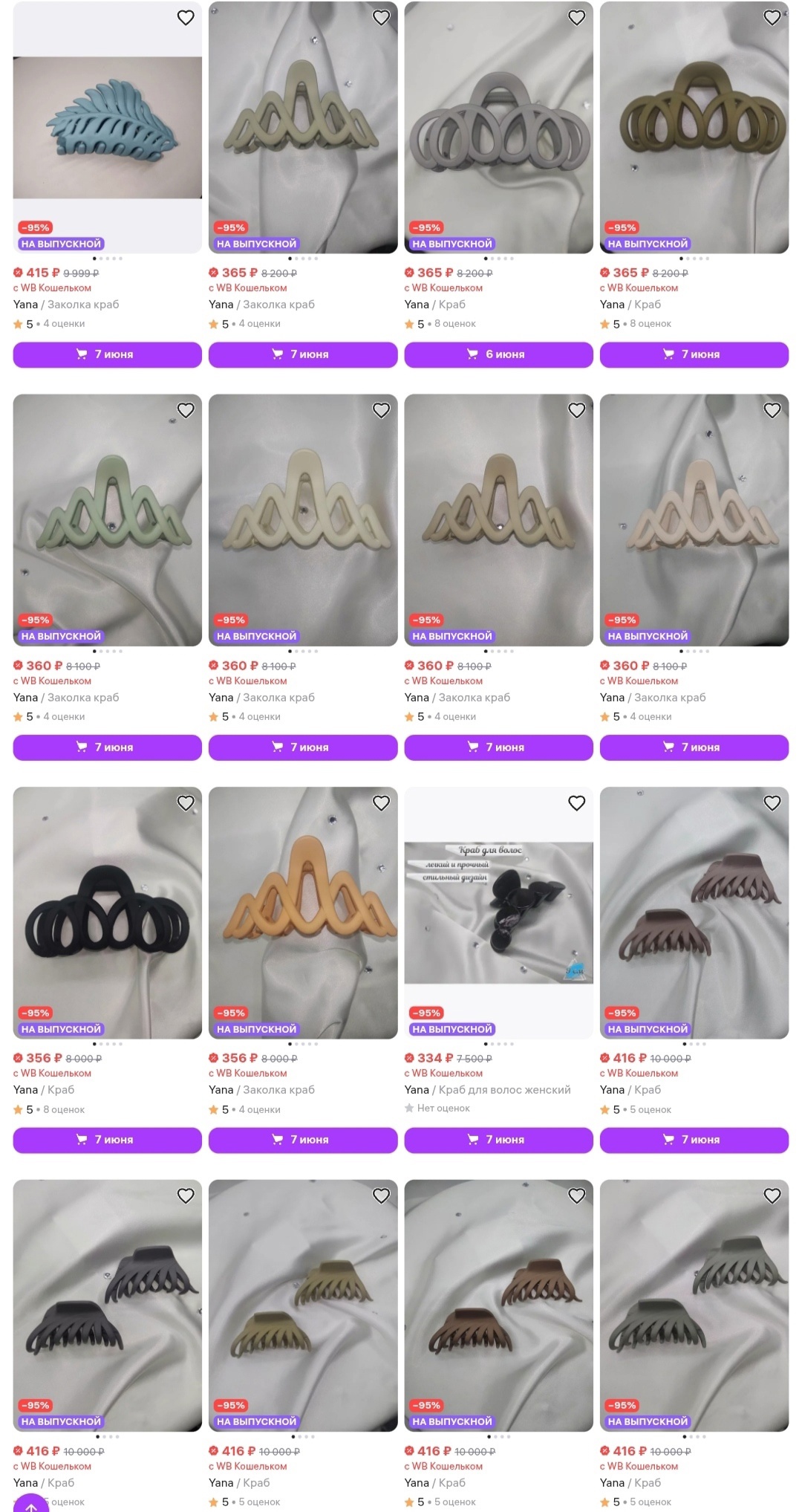The image size is (802, 1512).
Task: Add the 334 ₽ Краб для волос женский to cart
Action: (x=498, y=1140)
